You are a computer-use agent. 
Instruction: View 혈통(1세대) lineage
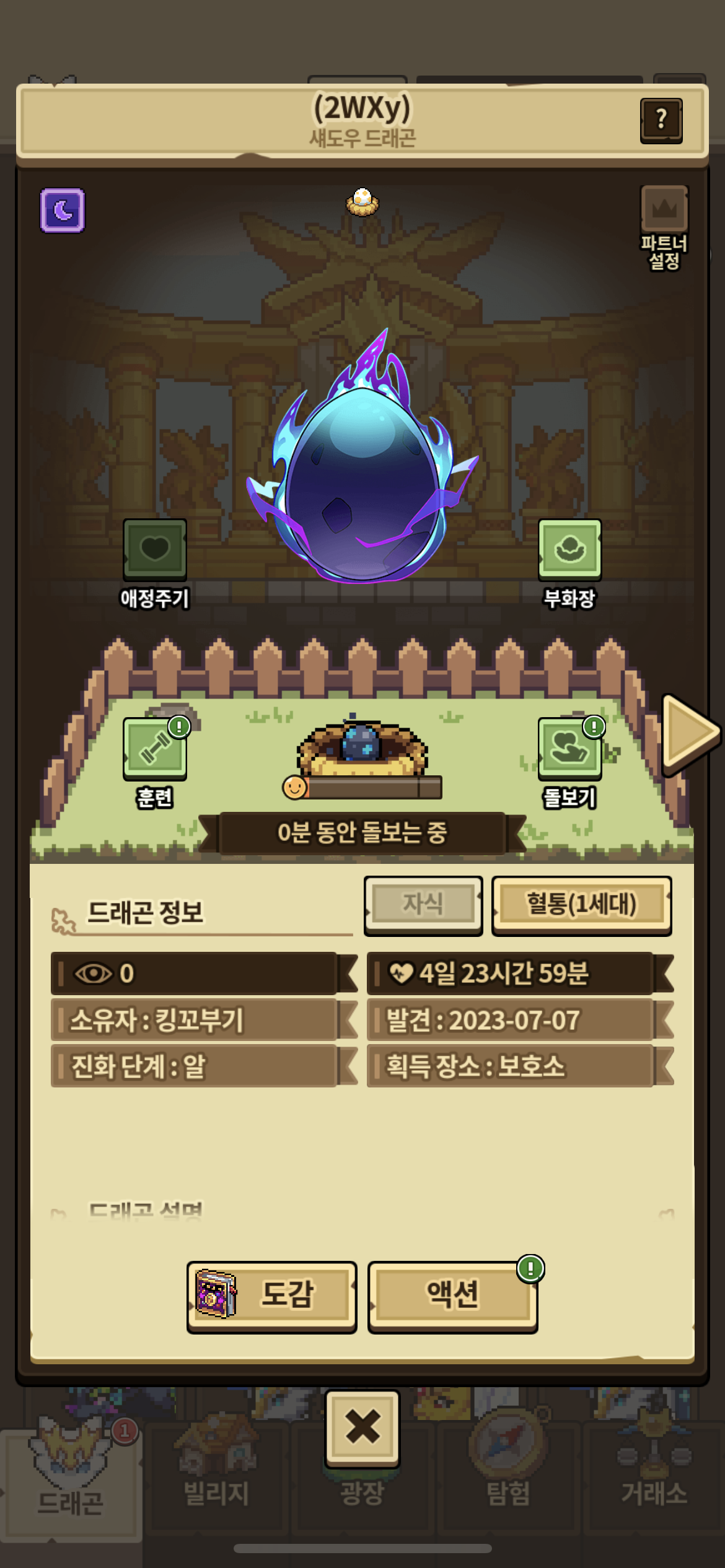[581, 904]
